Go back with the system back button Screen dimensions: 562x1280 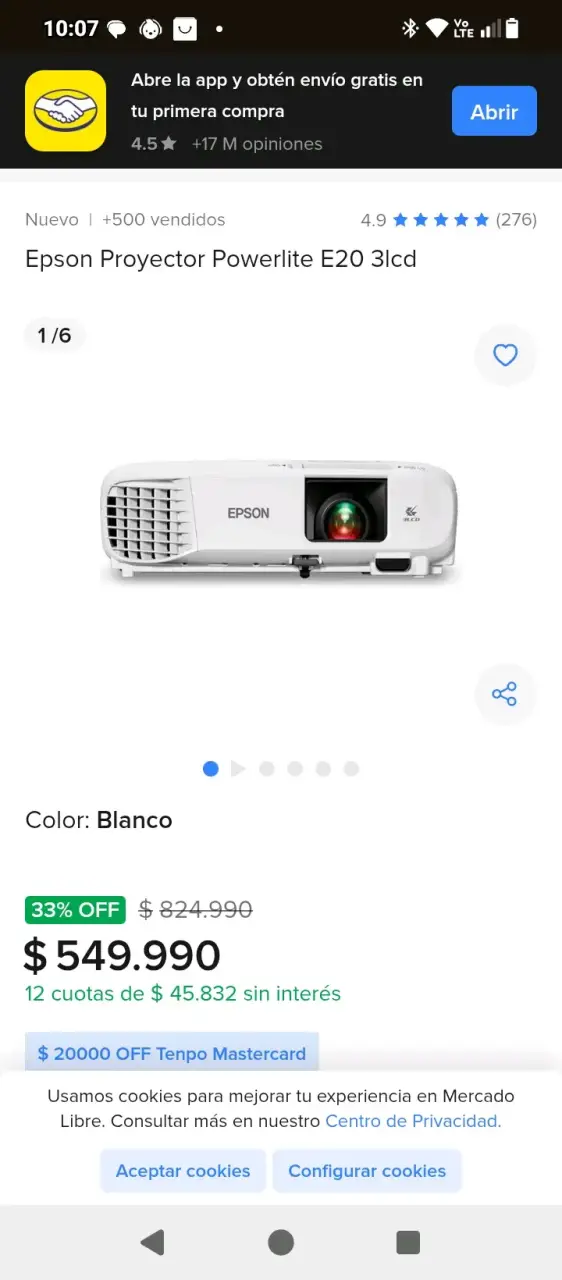152,1242
